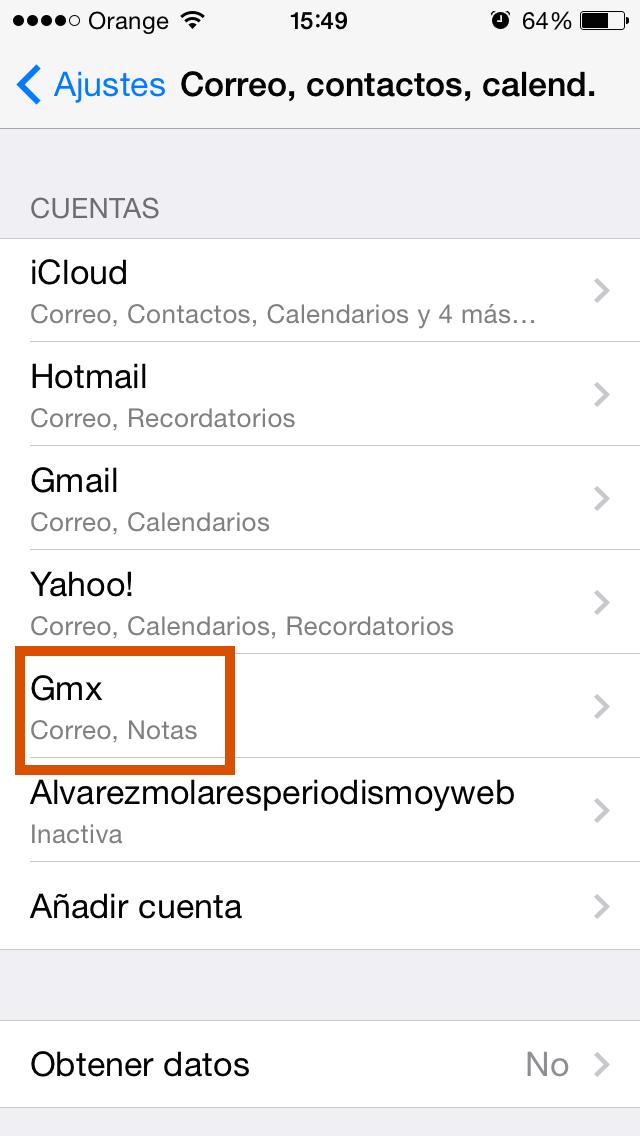640x1136 pixels.
Task: Open the Hotmail account
Action: click(x=320, y=394)
